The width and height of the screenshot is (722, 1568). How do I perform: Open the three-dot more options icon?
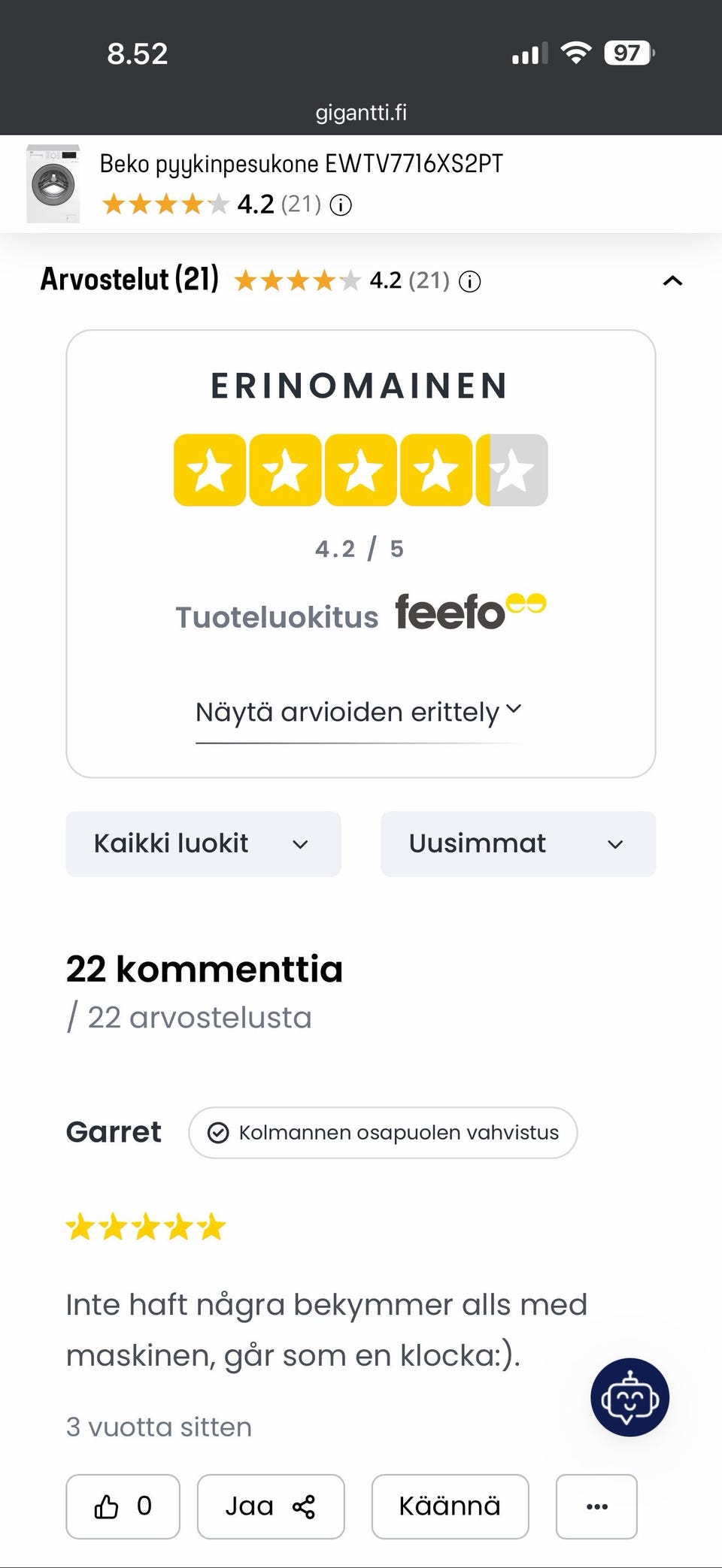click(596, 1507)
